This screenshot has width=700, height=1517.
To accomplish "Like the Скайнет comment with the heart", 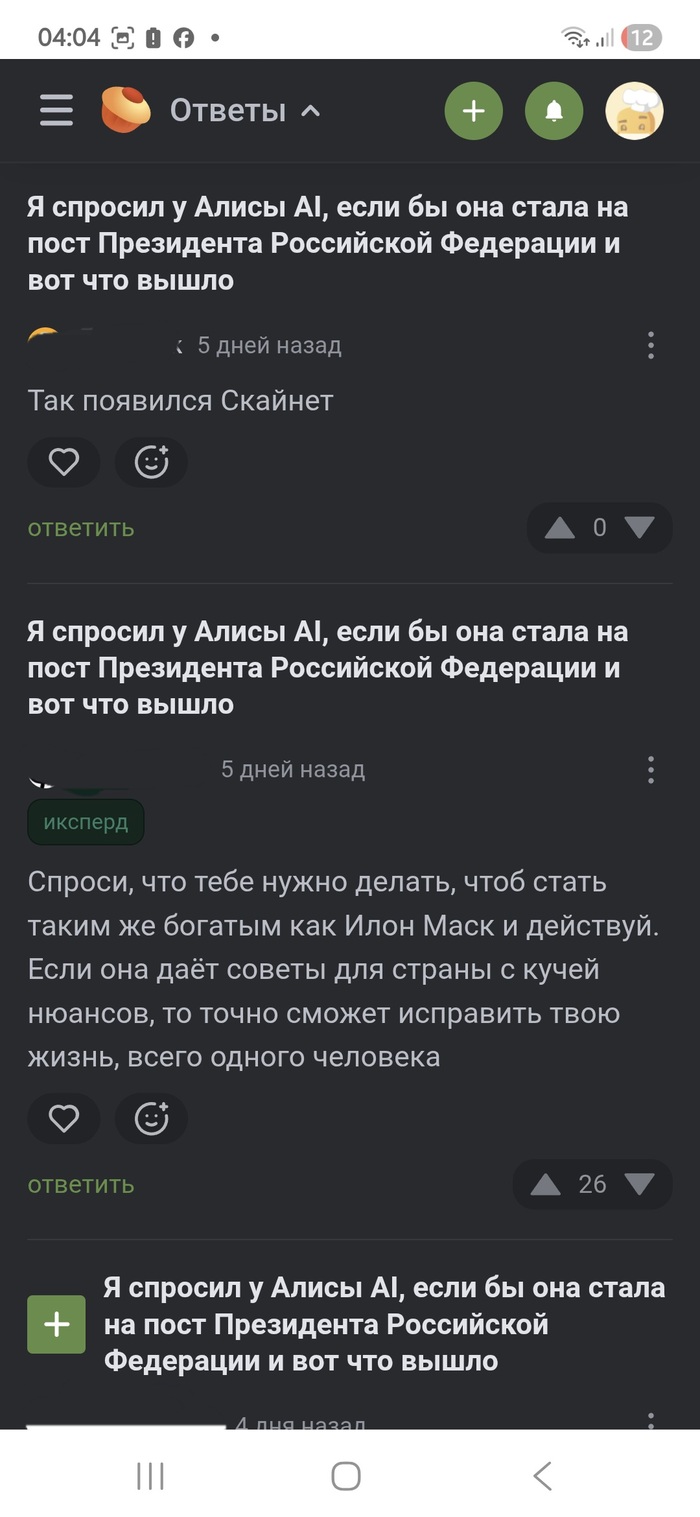I will (64, 462).
